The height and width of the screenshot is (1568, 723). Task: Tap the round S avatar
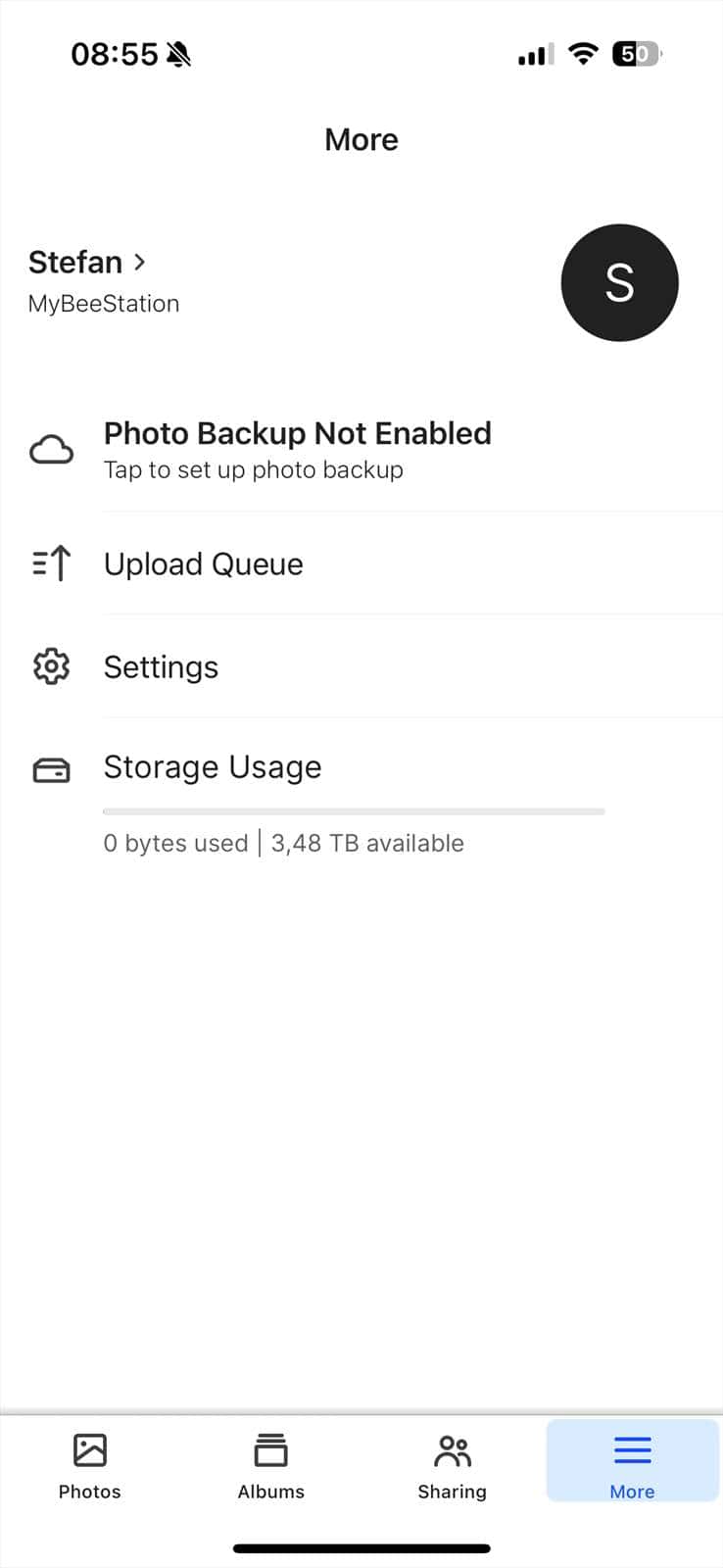[x=619, y=283]
